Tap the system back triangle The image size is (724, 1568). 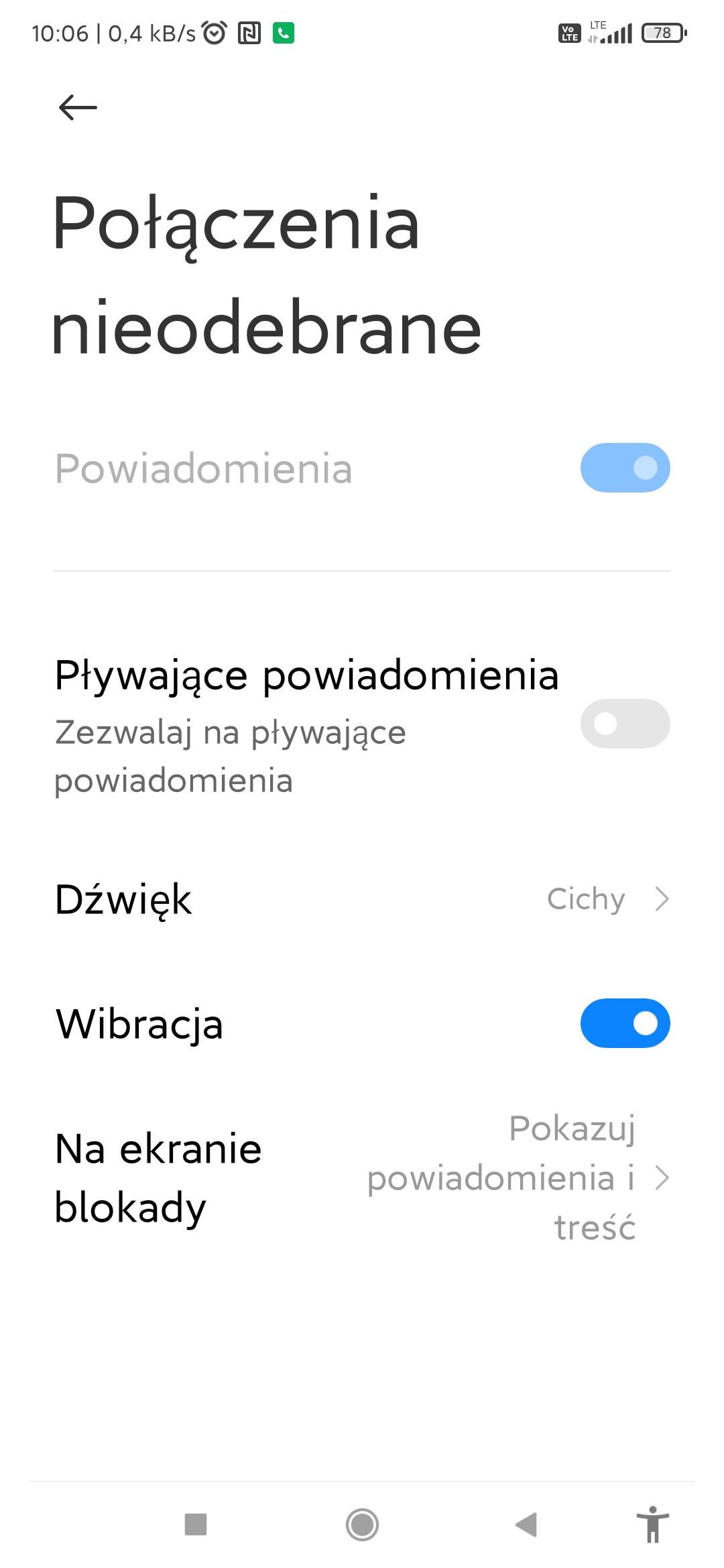pos(527,1524)
